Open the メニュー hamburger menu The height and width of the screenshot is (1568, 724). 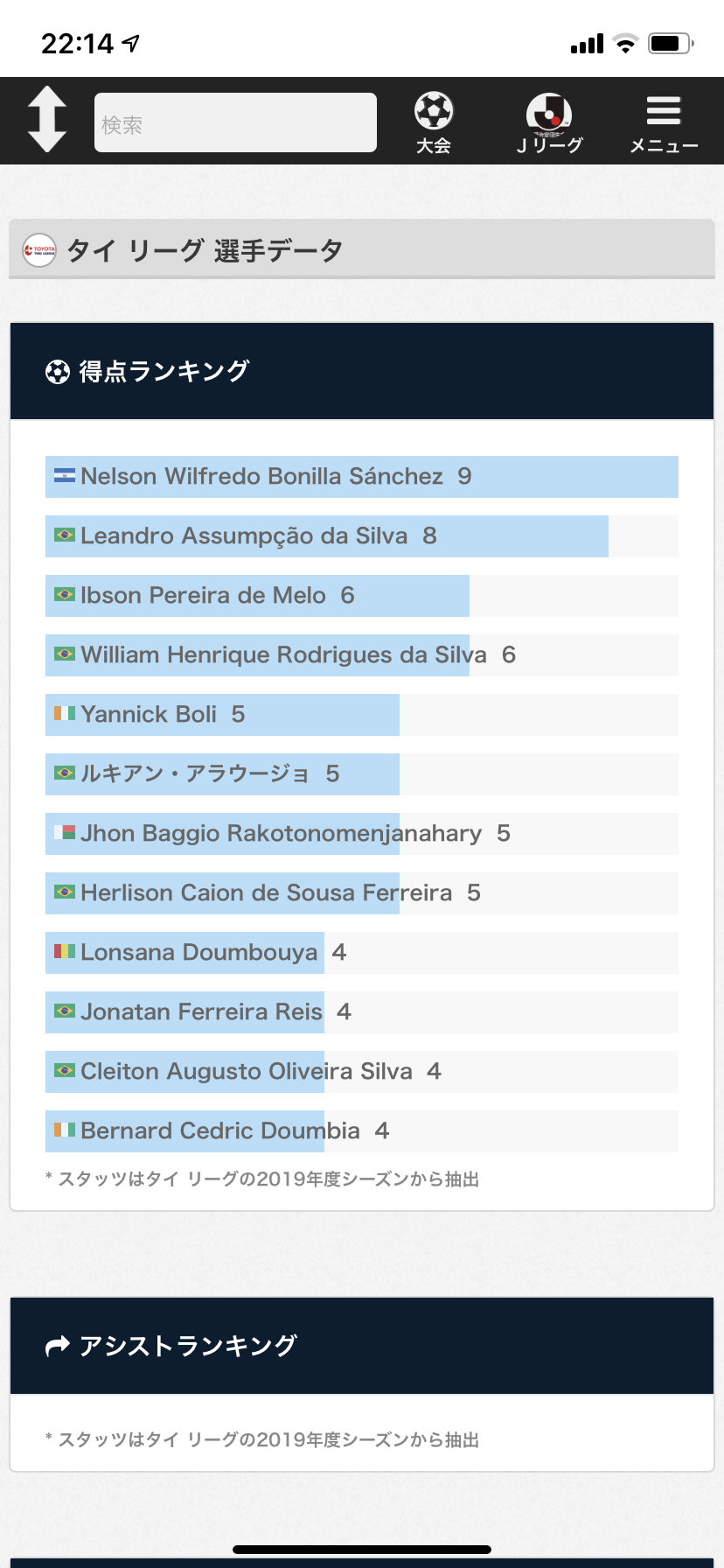pyautogui.click(x=664, y=124)
